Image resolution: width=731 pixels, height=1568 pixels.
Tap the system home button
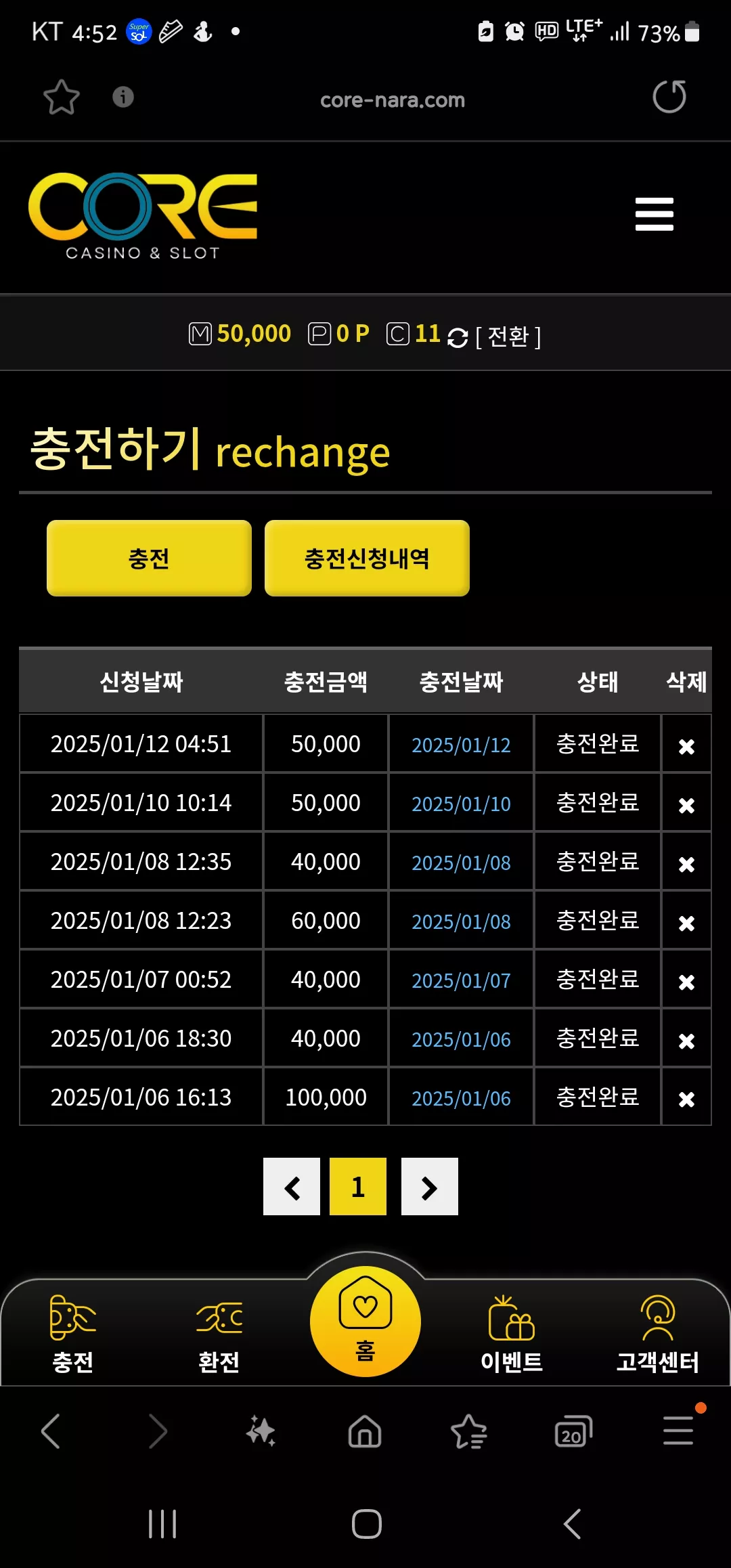click(x=366, y=1524)
